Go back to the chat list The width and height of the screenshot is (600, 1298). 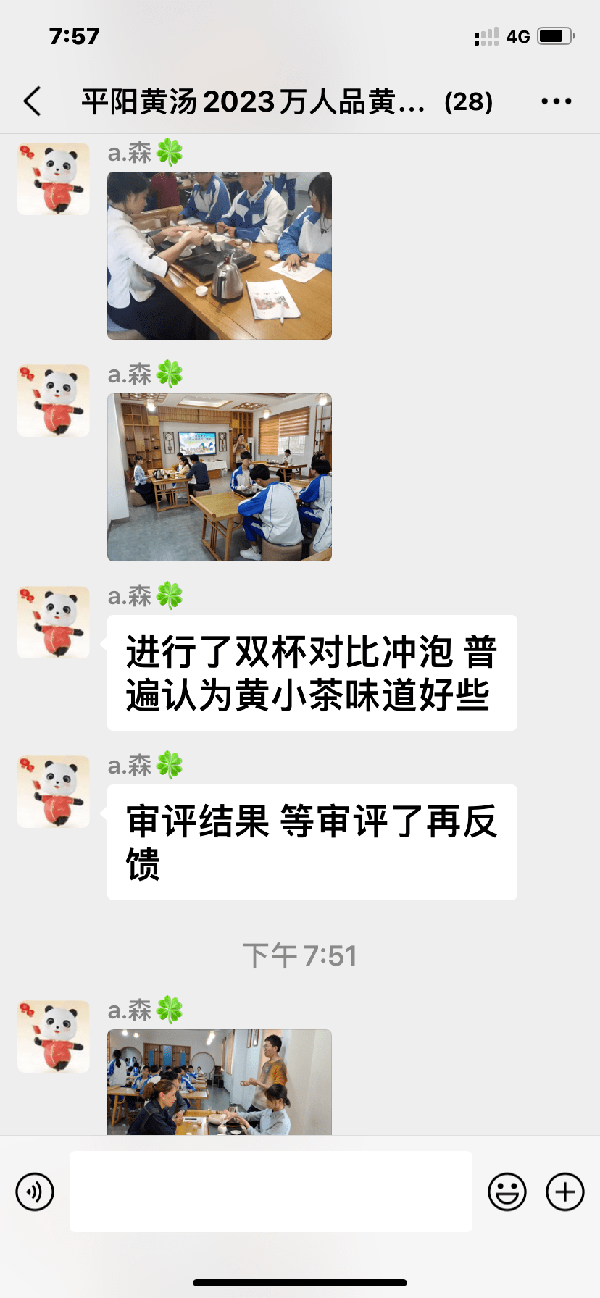click(33, 101)
